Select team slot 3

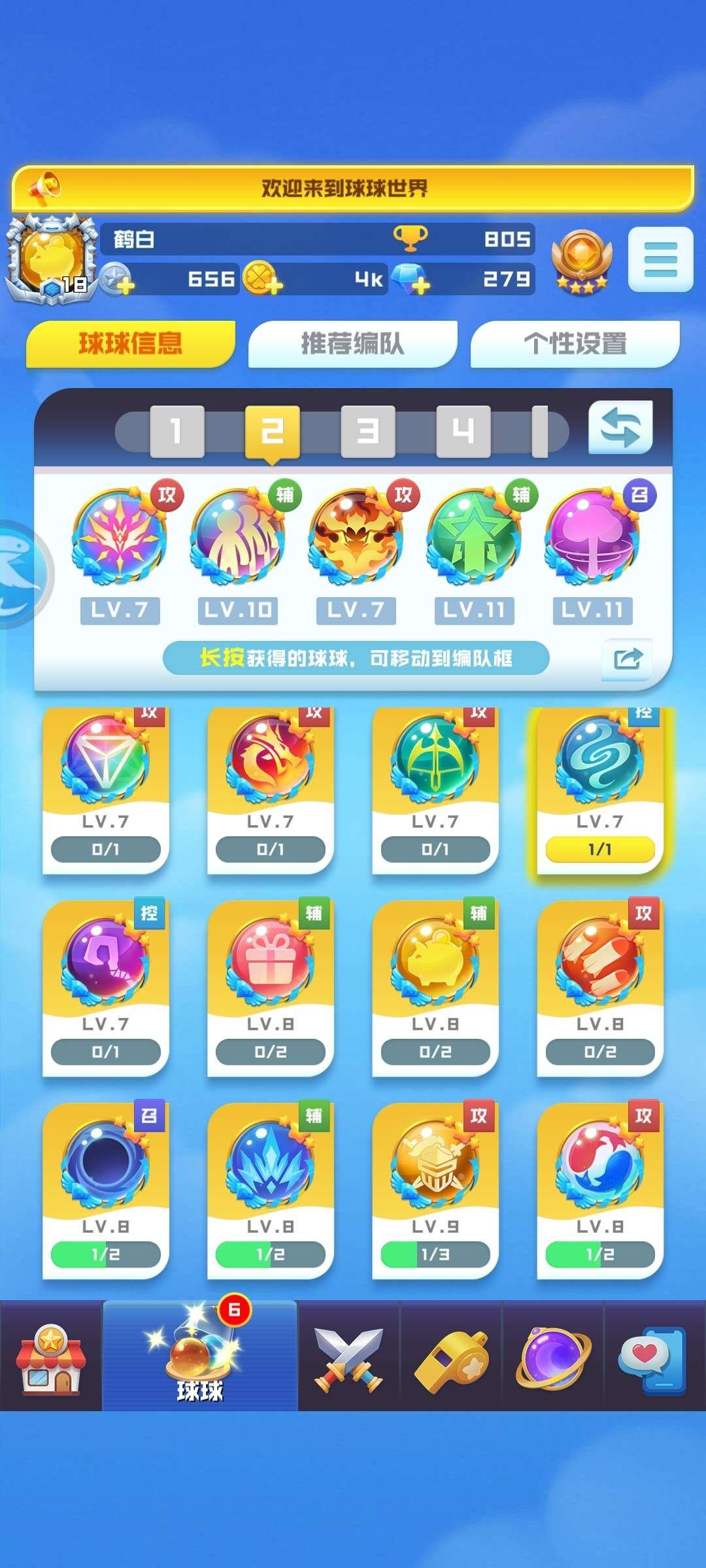coord(368,431)
